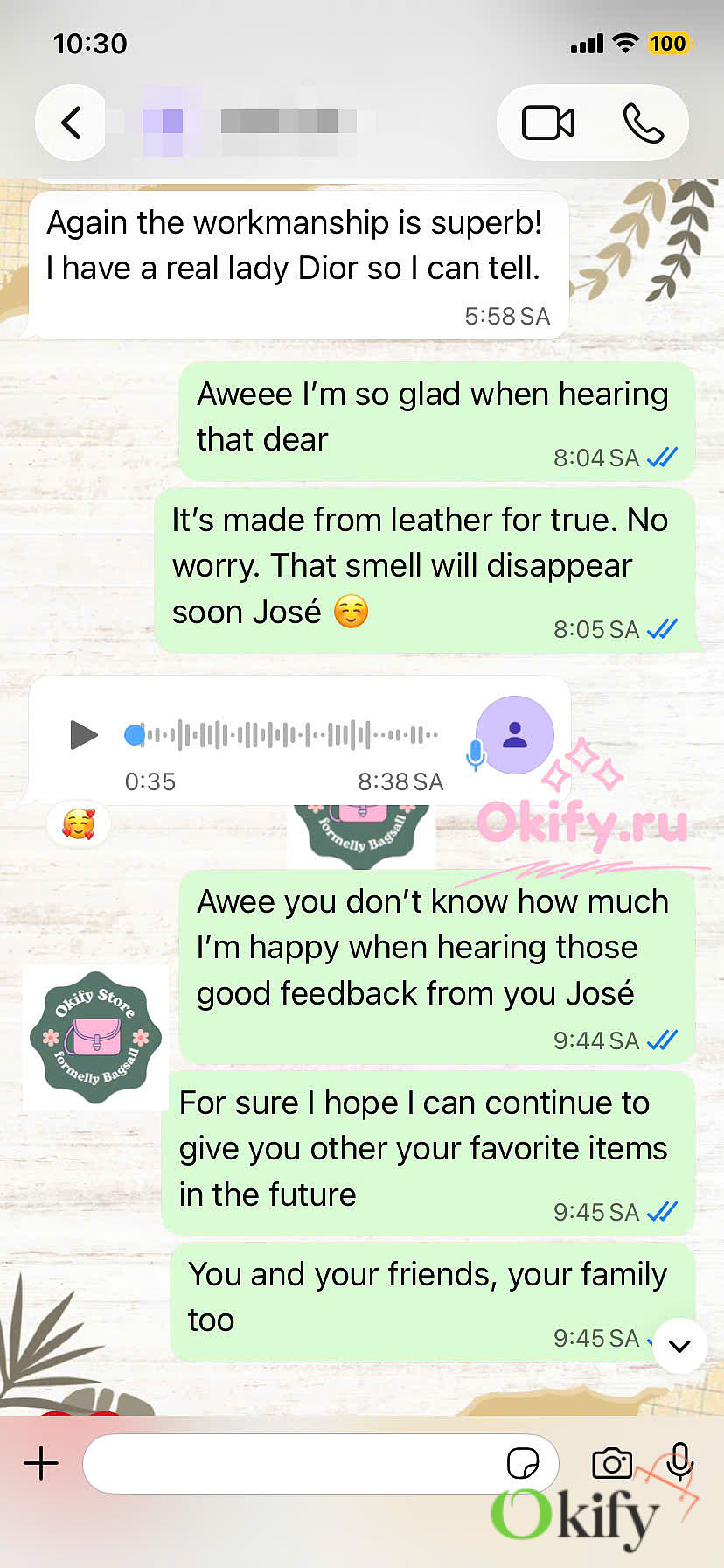Start a video call

[x=547, y=122]
